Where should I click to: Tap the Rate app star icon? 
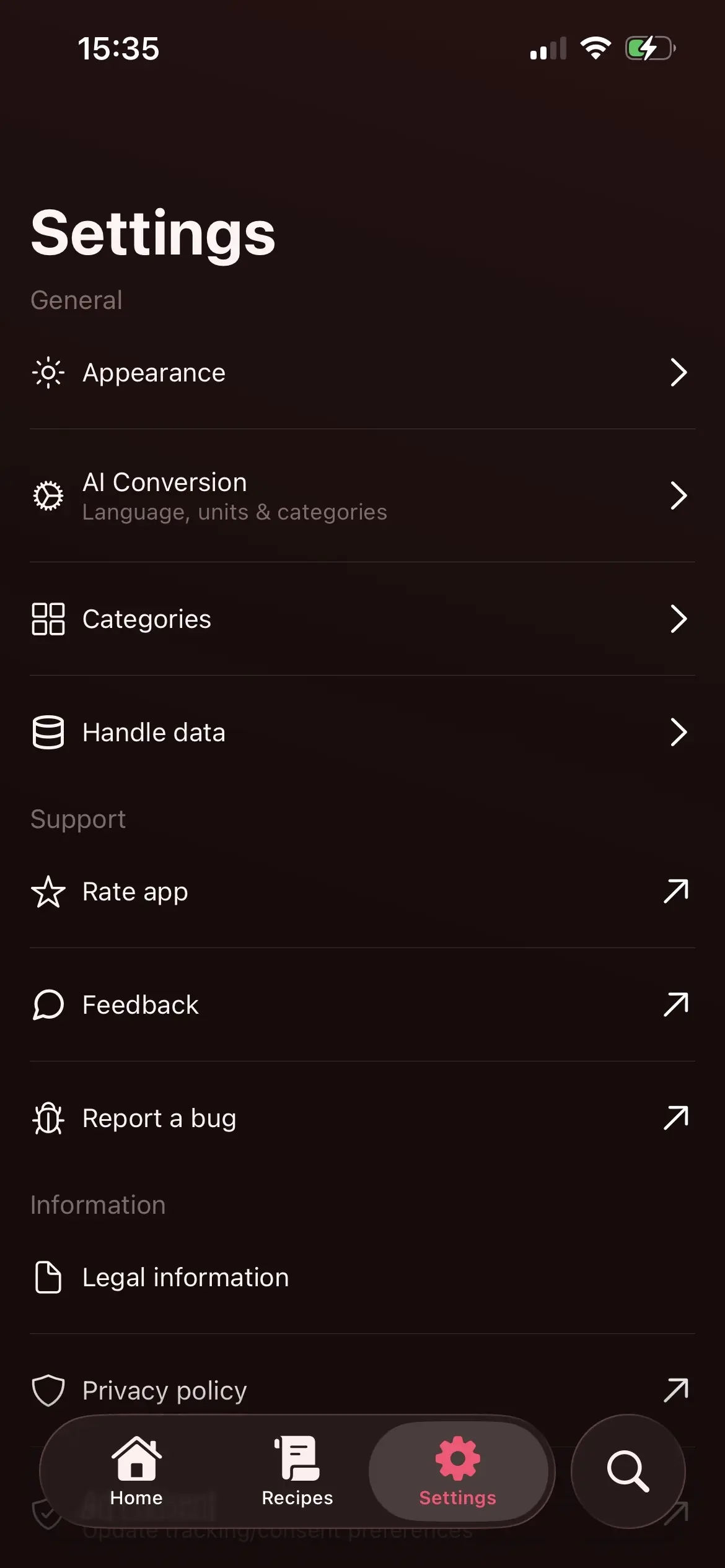tap(48, 892)
